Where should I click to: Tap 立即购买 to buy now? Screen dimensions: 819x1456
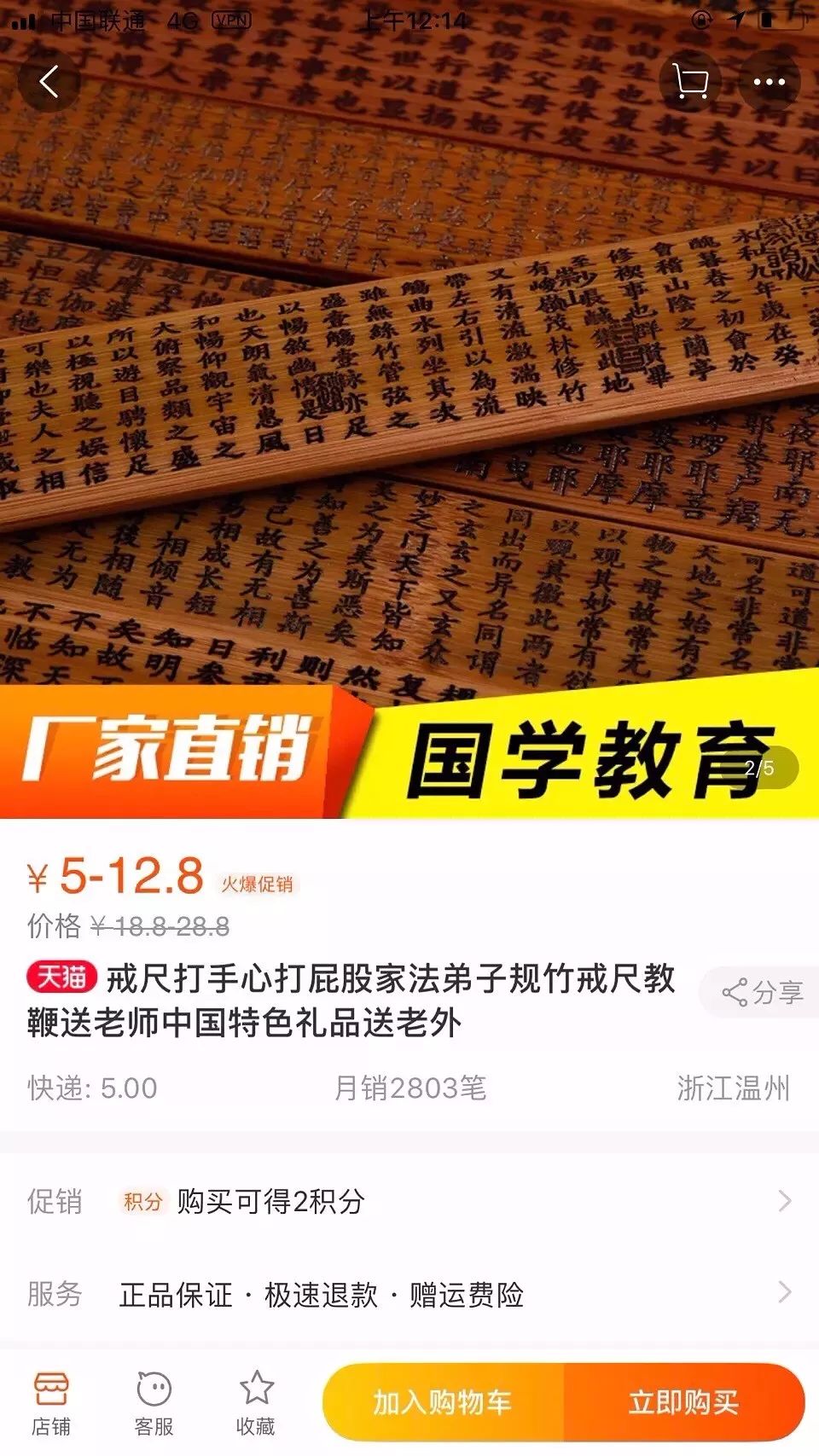click(683, 1402)
